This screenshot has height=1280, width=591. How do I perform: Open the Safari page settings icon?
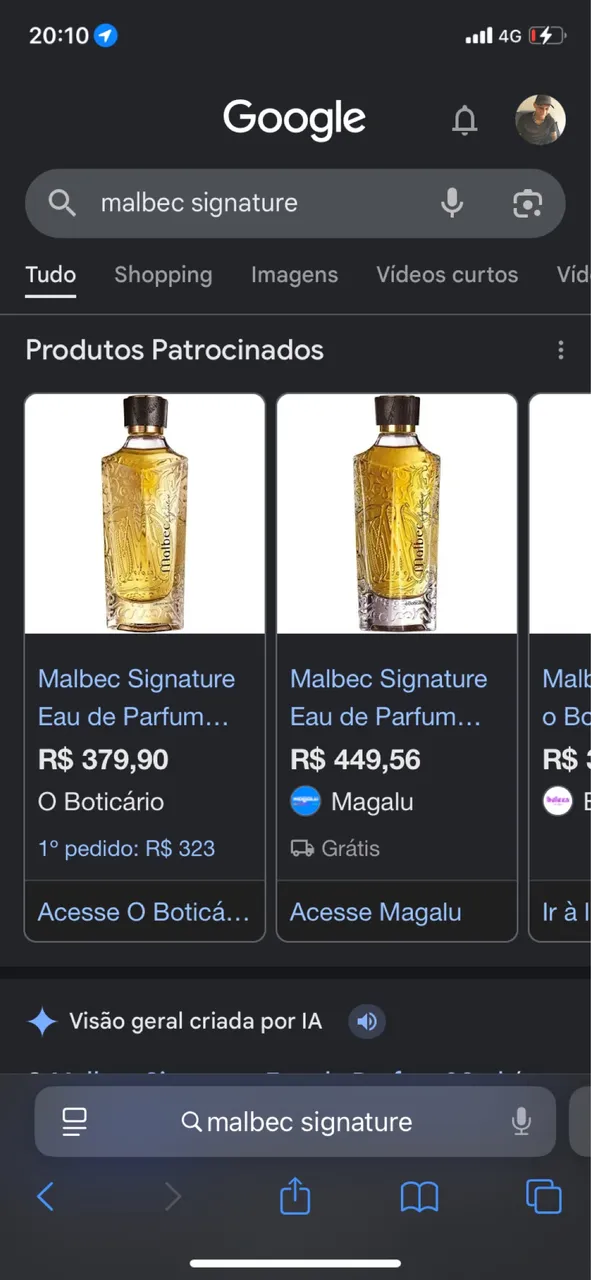point(75,1122)
